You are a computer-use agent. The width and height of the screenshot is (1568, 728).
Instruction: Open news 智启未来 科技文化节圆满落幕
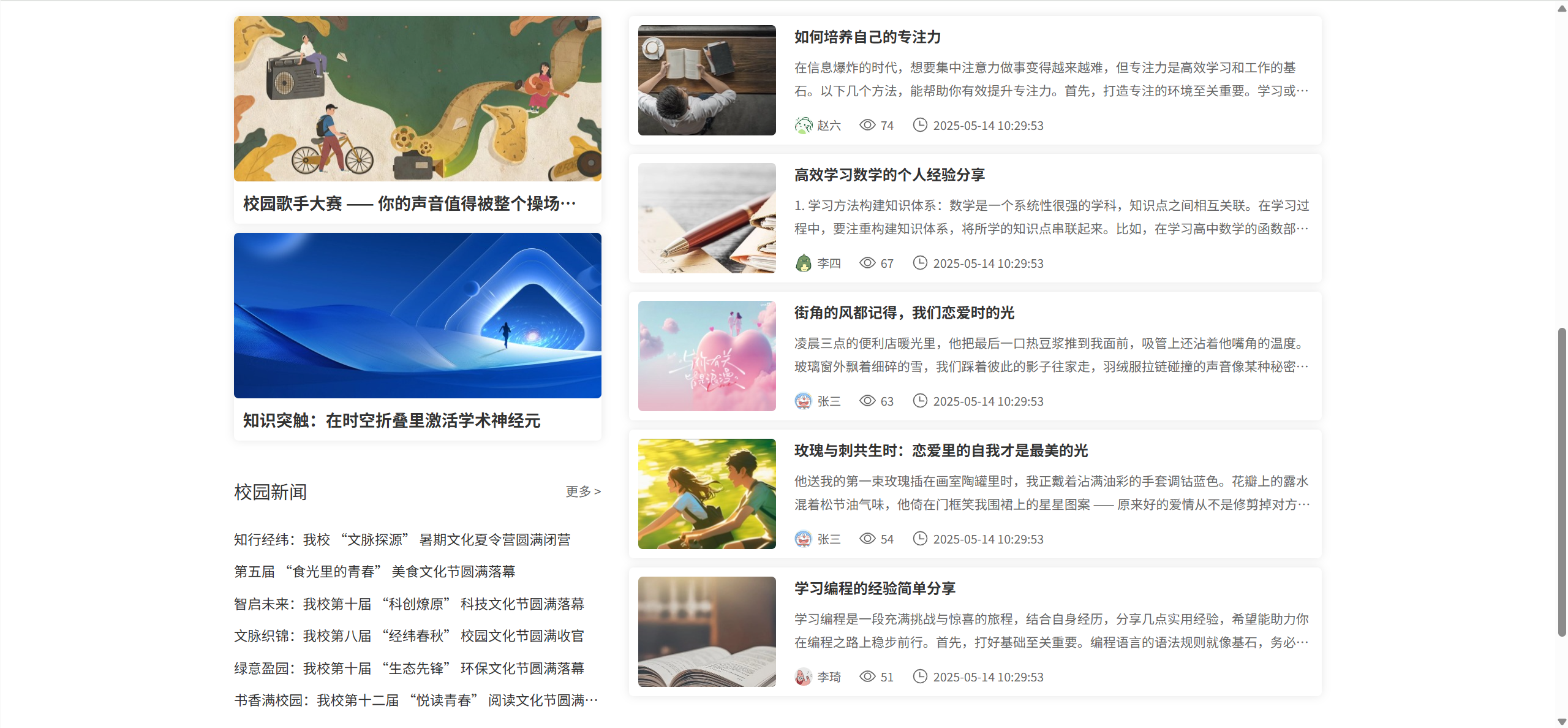point(409,604)
